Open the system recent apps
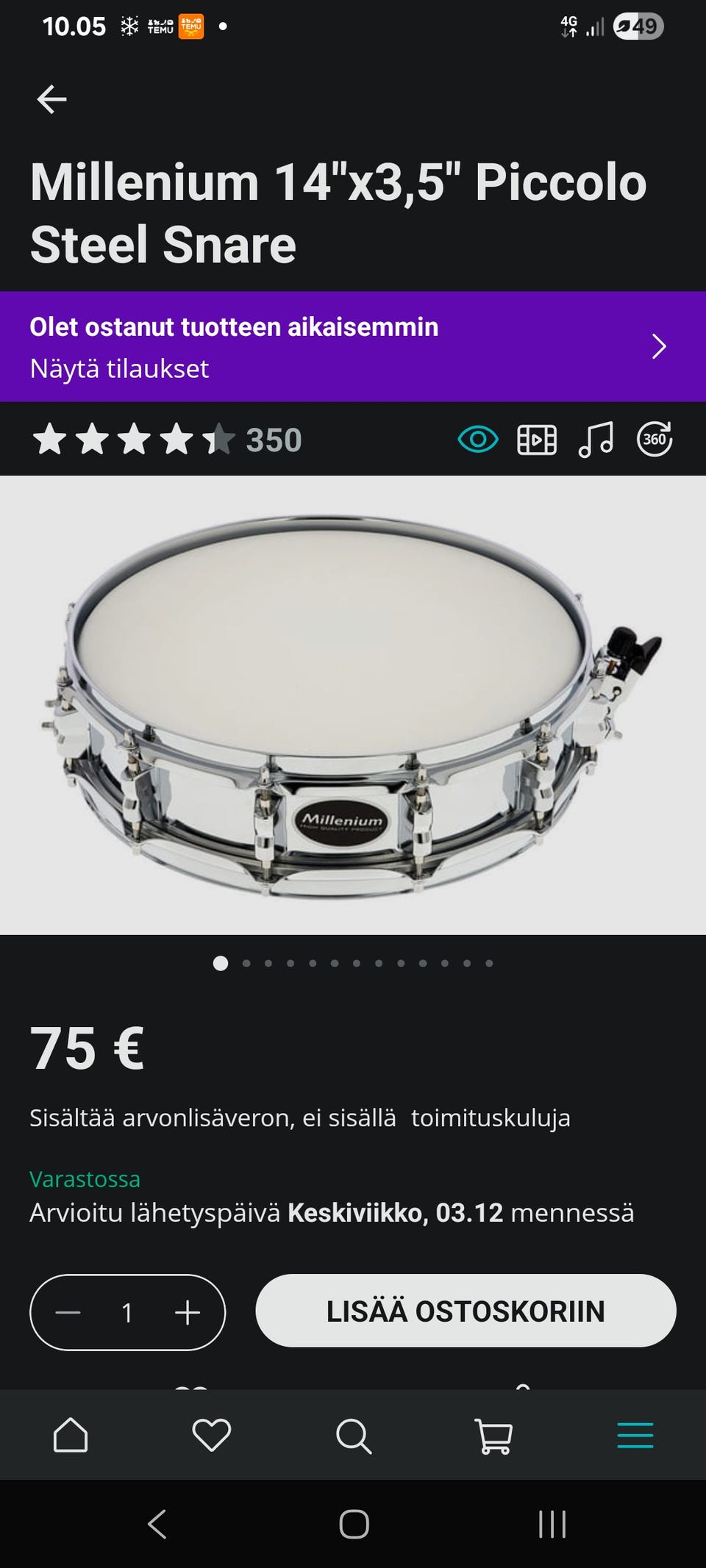 552,1524
